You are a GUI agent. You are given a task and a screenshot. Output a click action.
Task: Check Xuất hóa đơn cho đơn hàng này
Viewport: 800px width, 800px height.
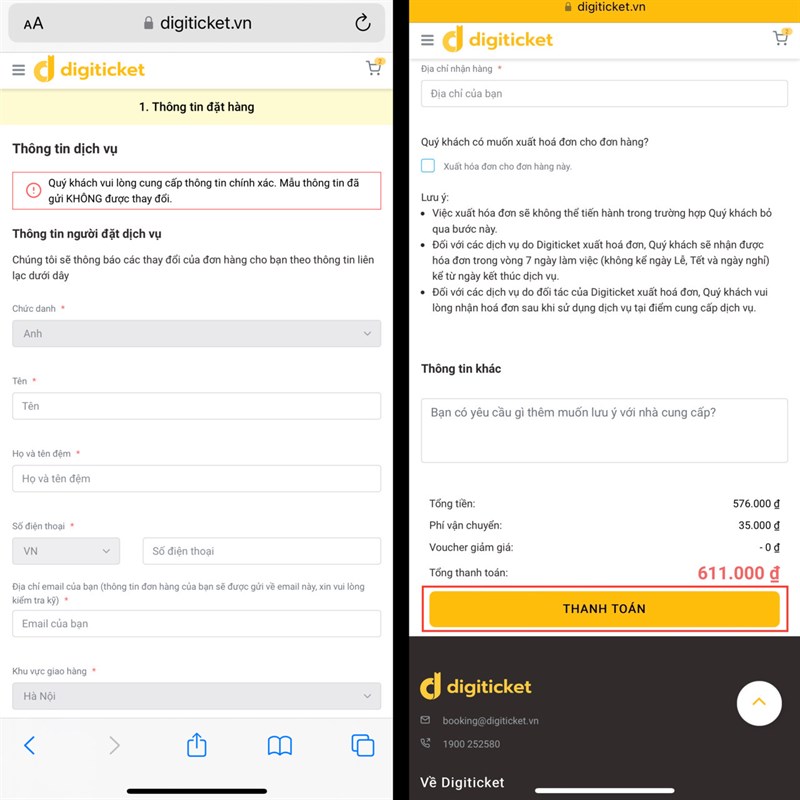pyautogui.click(x=428, y=166)
